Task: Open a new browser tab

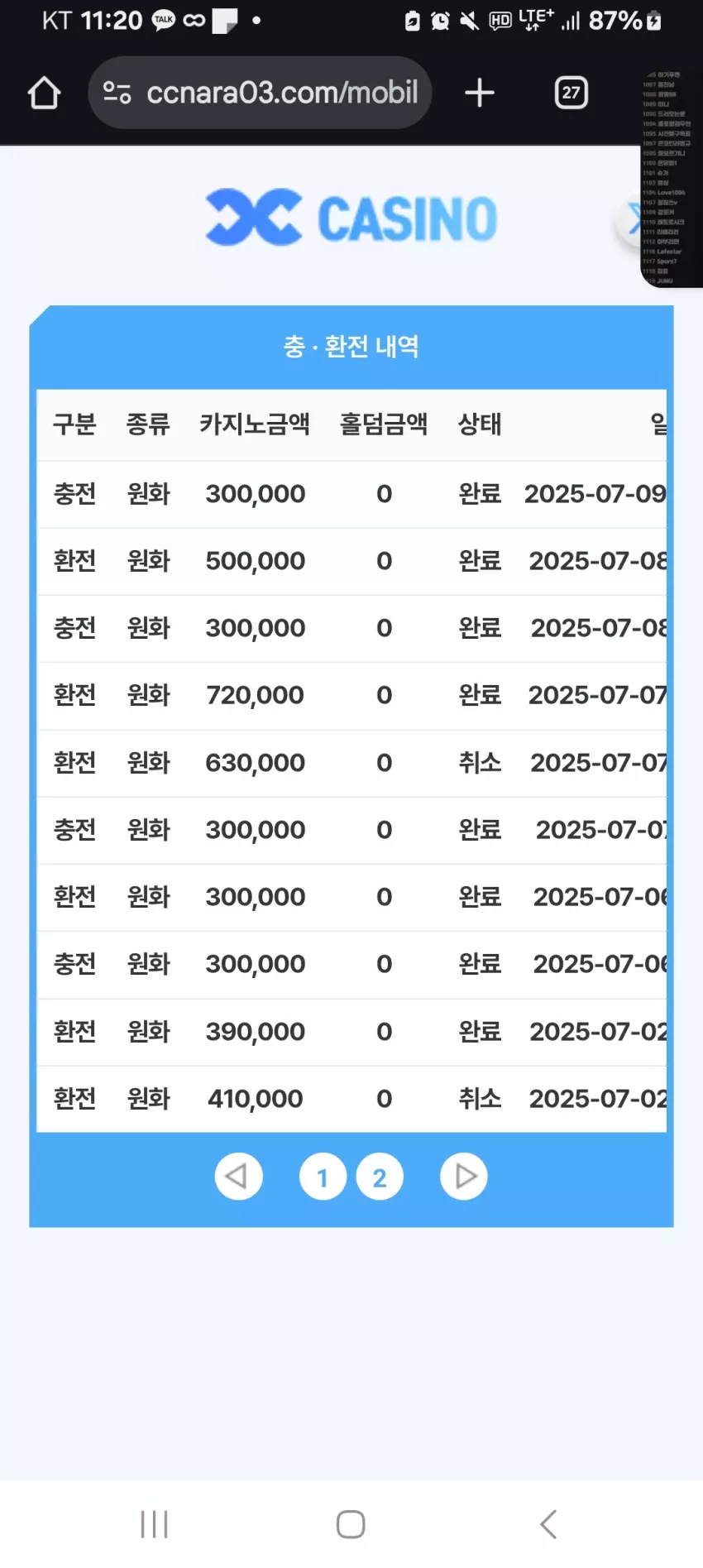Action: point(480,93)
